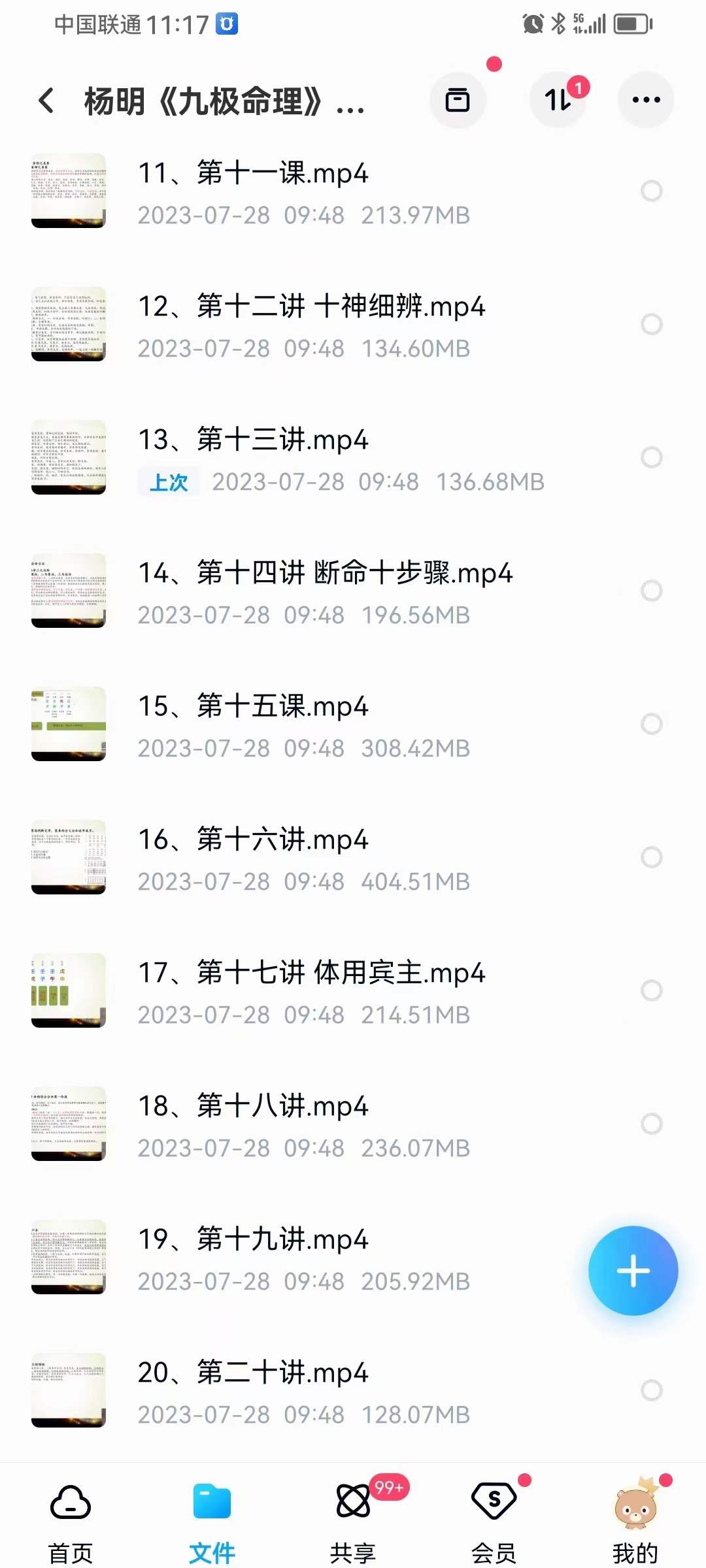Tap the 上次 last-played badge
The height and width of the screenshot is (1568, 706).
click(169, 482)
